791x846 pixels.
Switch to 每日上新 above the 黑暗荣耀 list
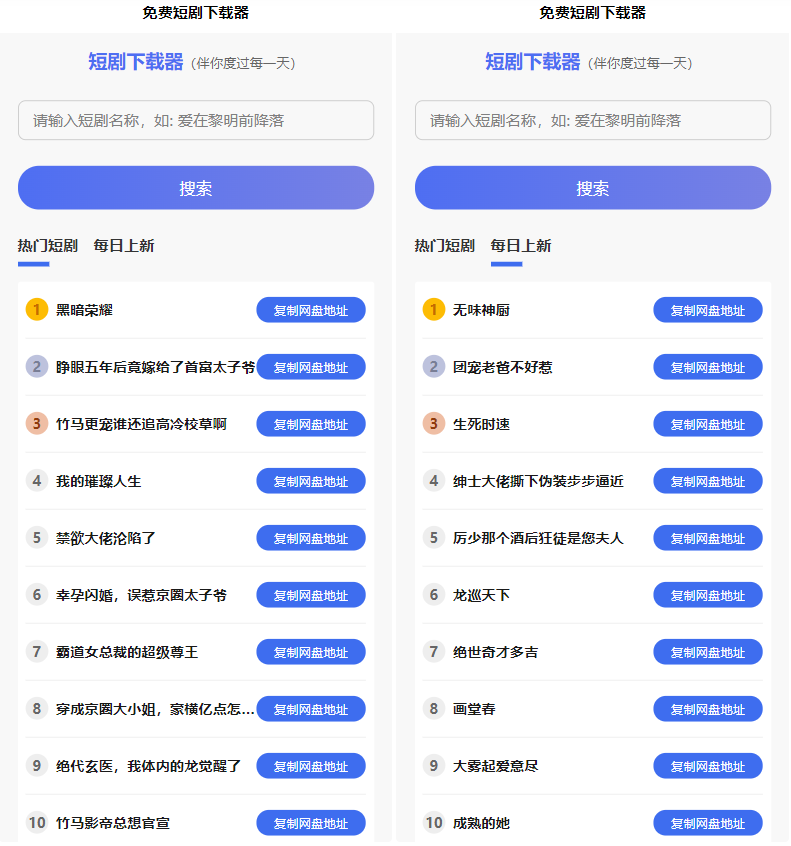124,246
